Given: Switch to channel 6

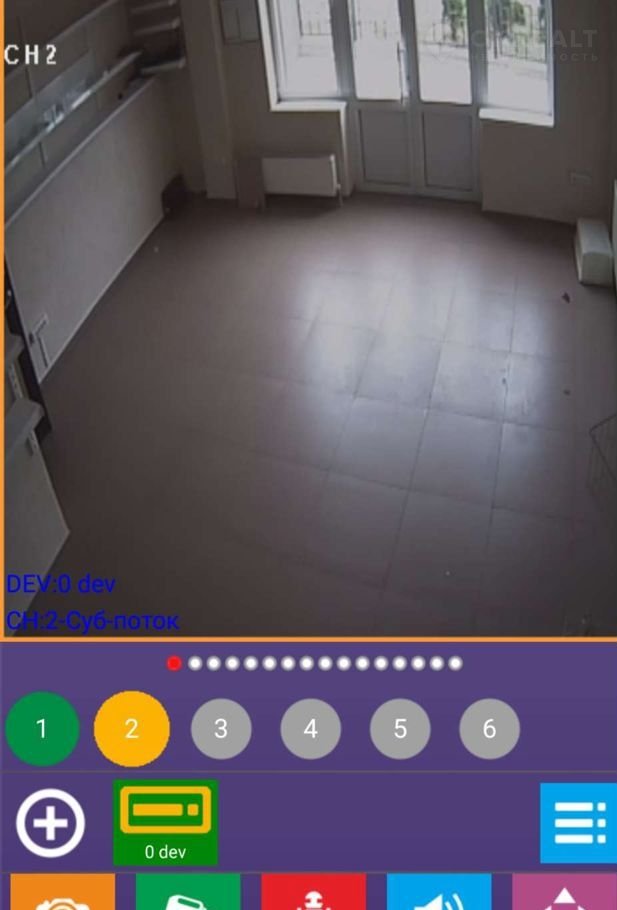Looking at the screenshot, I should (489, 729).
